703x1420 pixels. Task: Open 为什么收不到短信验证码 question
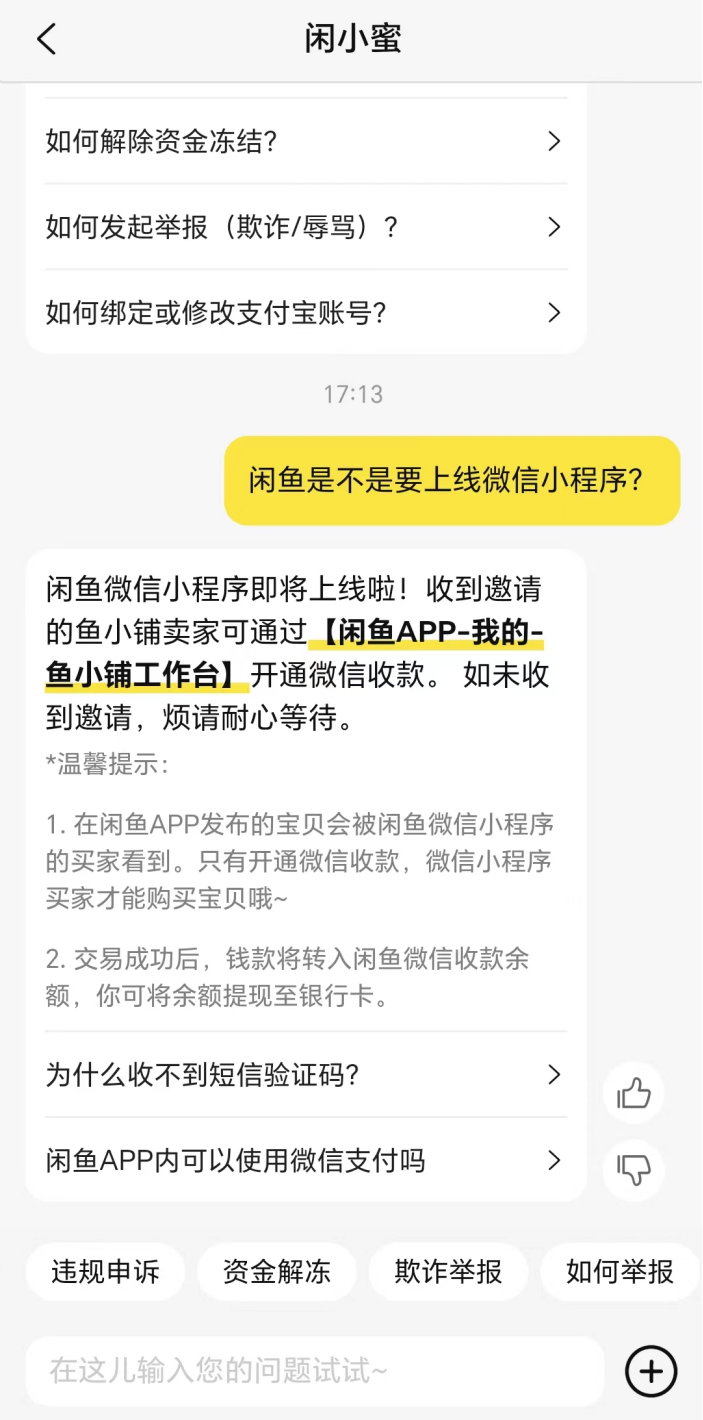click(x=305, y=1075)
